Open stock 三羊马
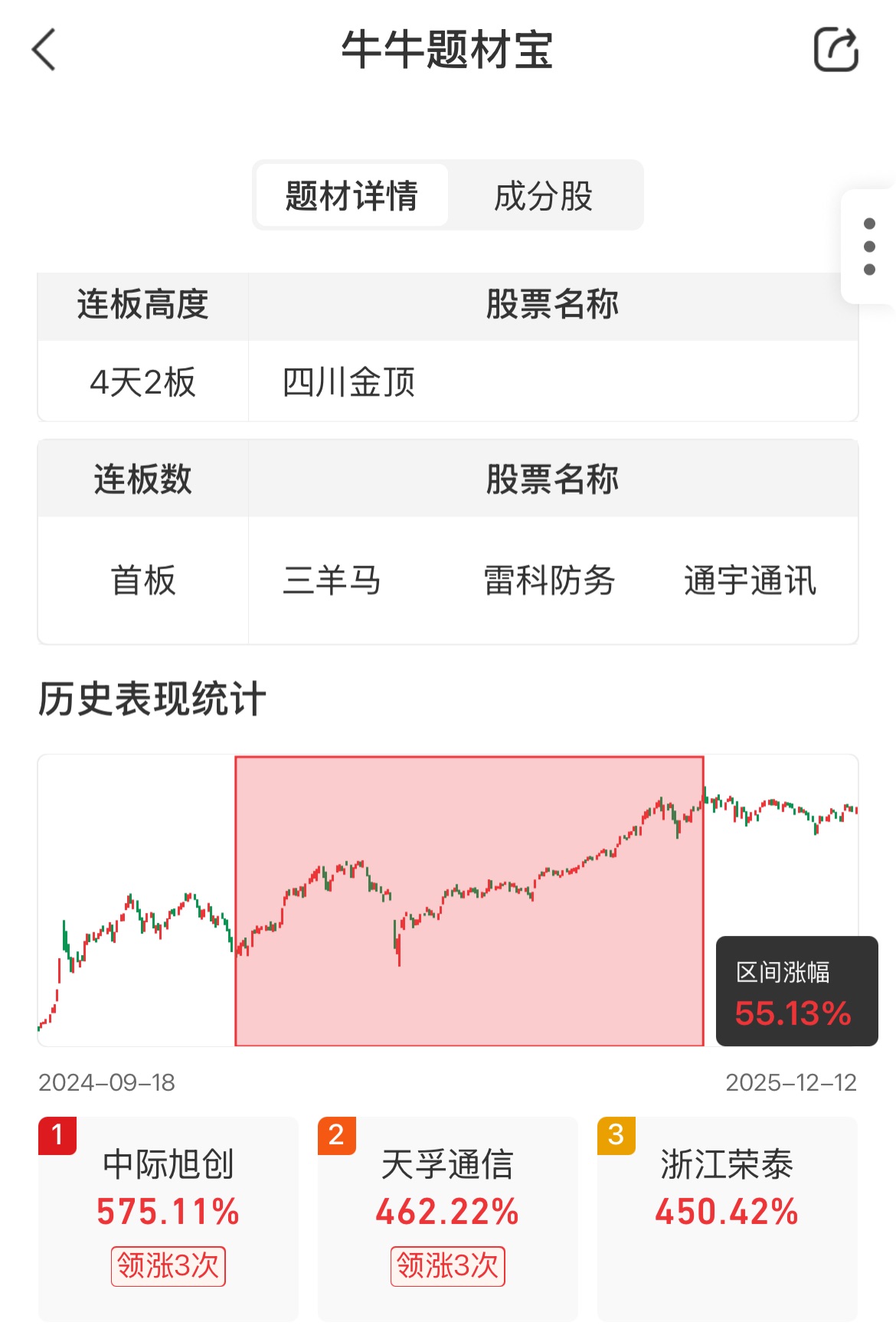 pyautogui.click(x=332, y=581)
